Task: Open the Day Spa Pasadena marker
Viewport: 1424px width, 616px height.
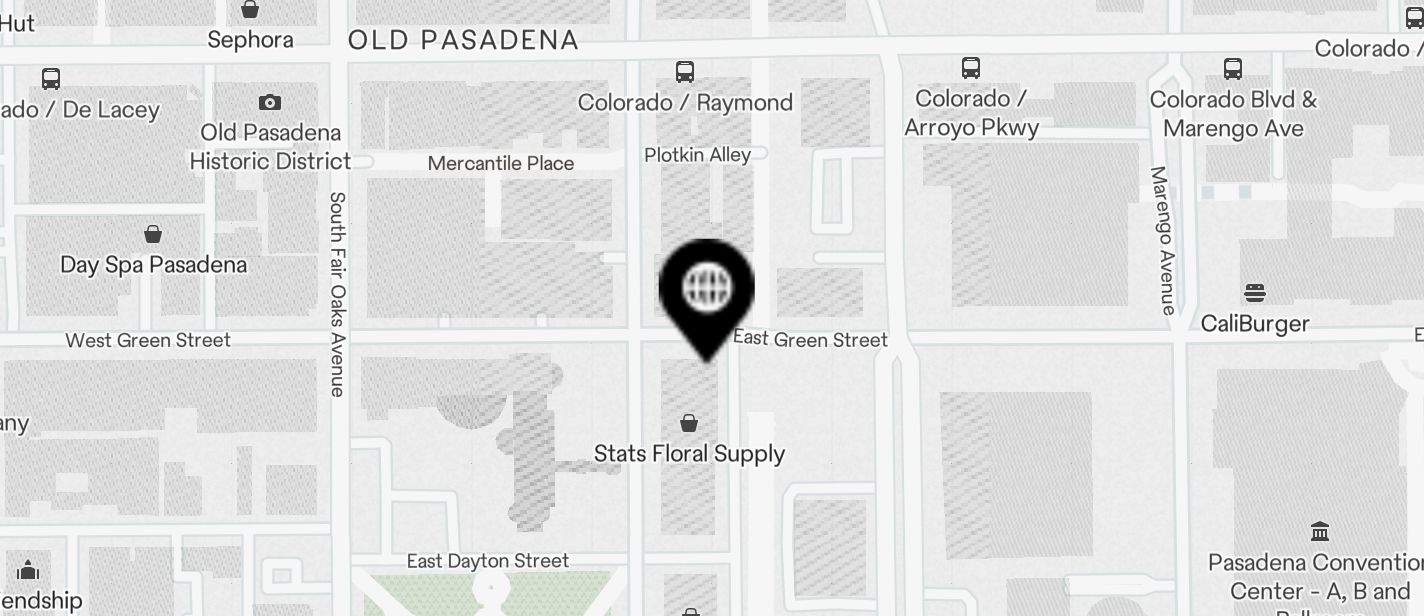Action: click(153, 234)
